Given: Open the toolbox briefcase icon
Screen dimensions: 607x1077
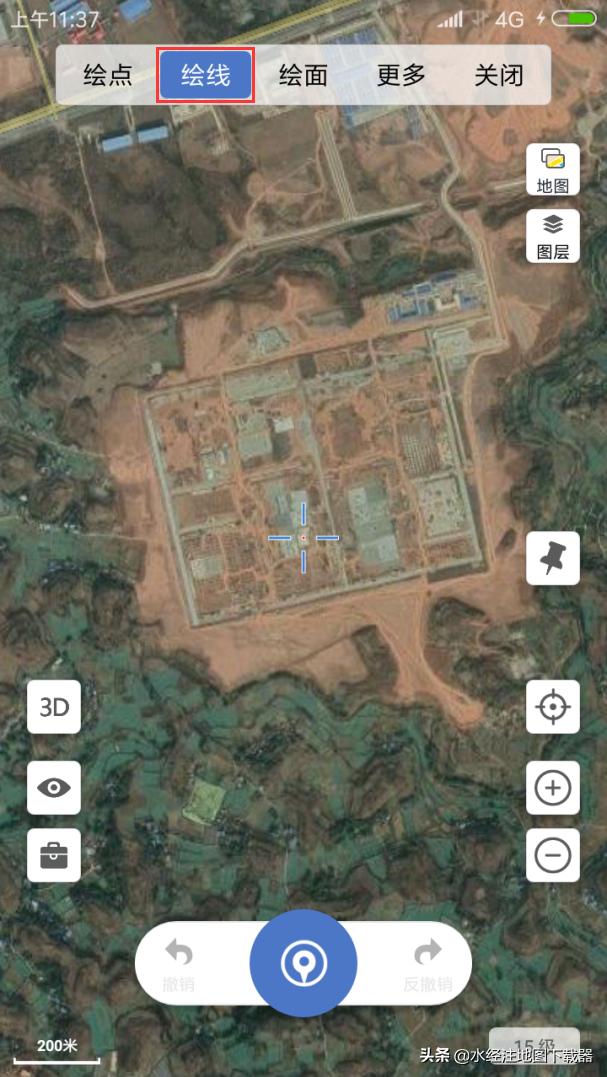Looking at the screenshot, I should tap(54, 855).
